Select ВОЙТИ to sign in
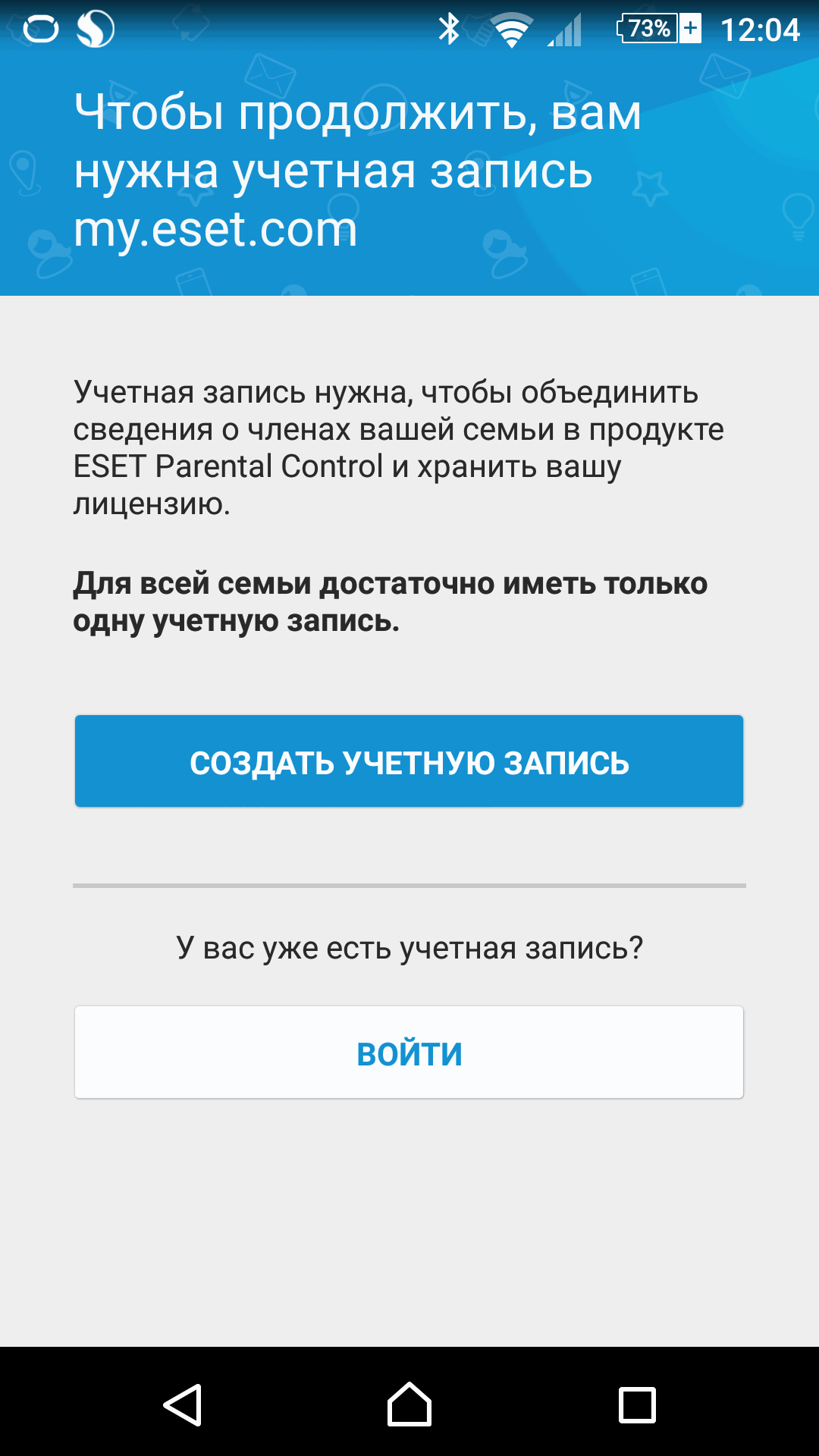The height and width of the screenshot is (1456, 819). coord(409,1053)
